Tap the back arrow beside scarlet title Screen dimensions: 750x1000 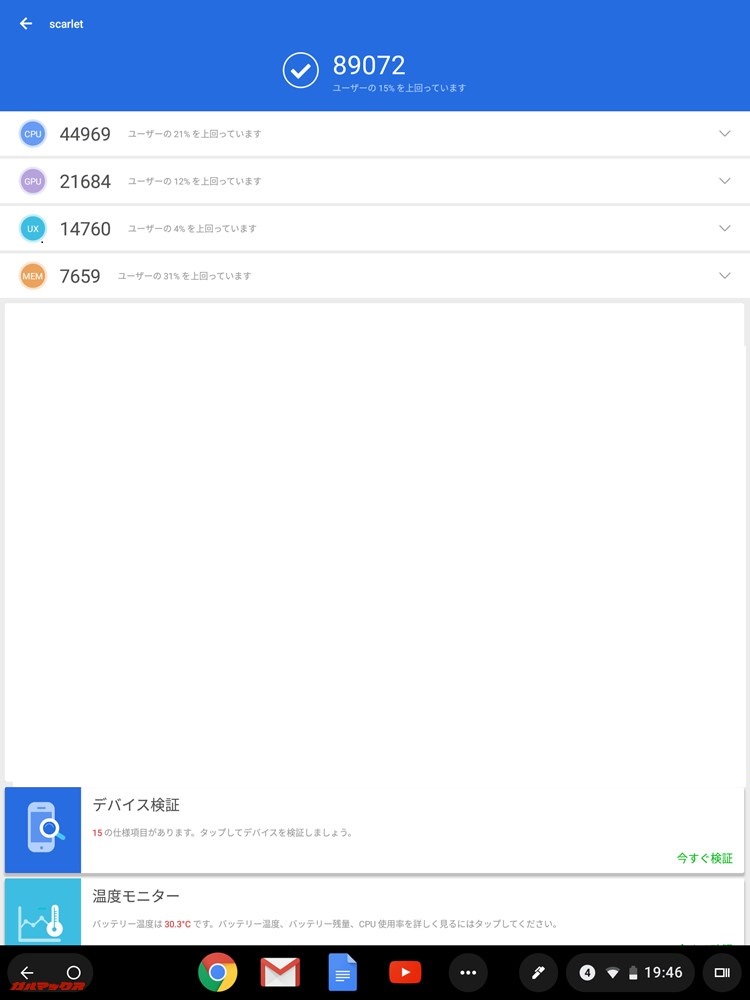[x=25, y=23]
